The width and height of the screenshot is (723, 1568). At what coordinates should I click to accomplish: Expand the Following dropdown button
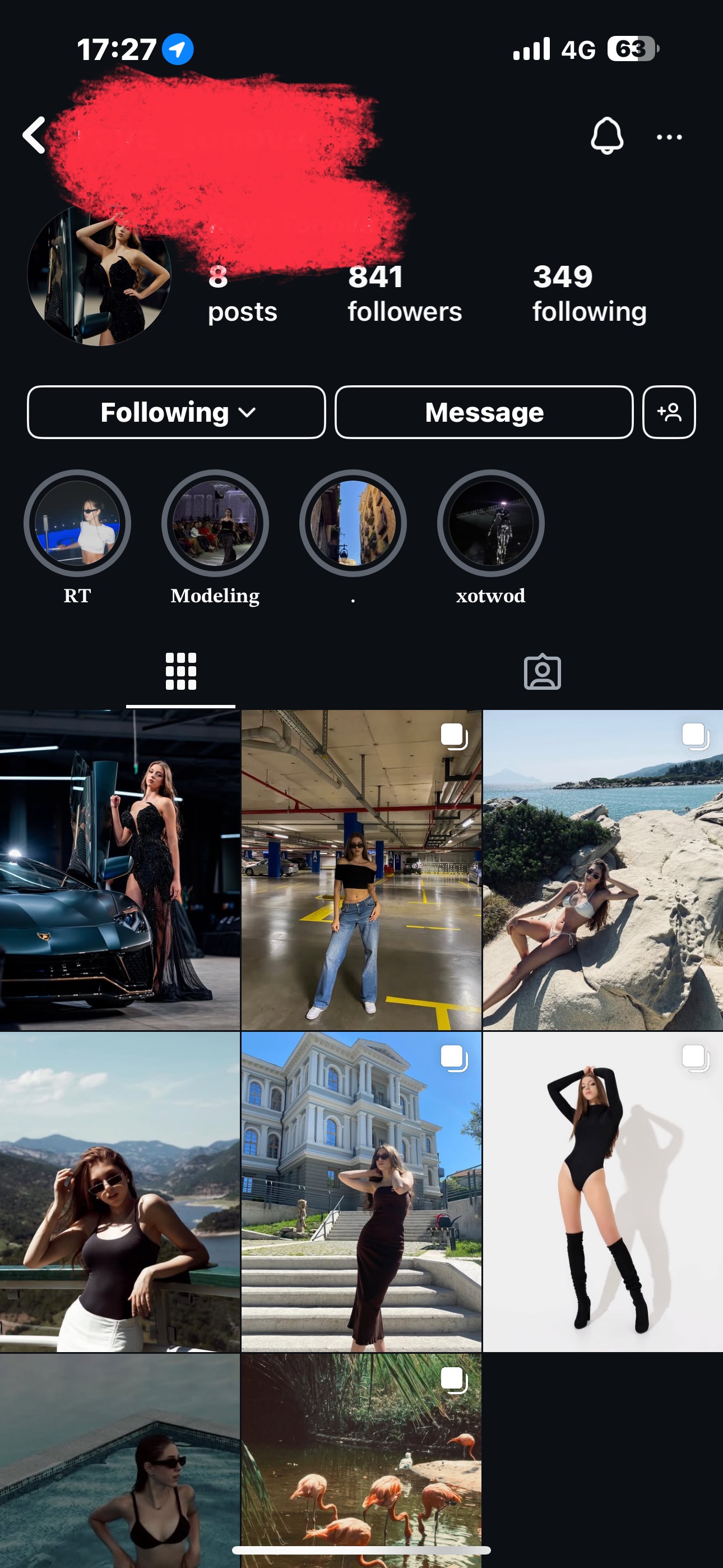tap(177, 412)
